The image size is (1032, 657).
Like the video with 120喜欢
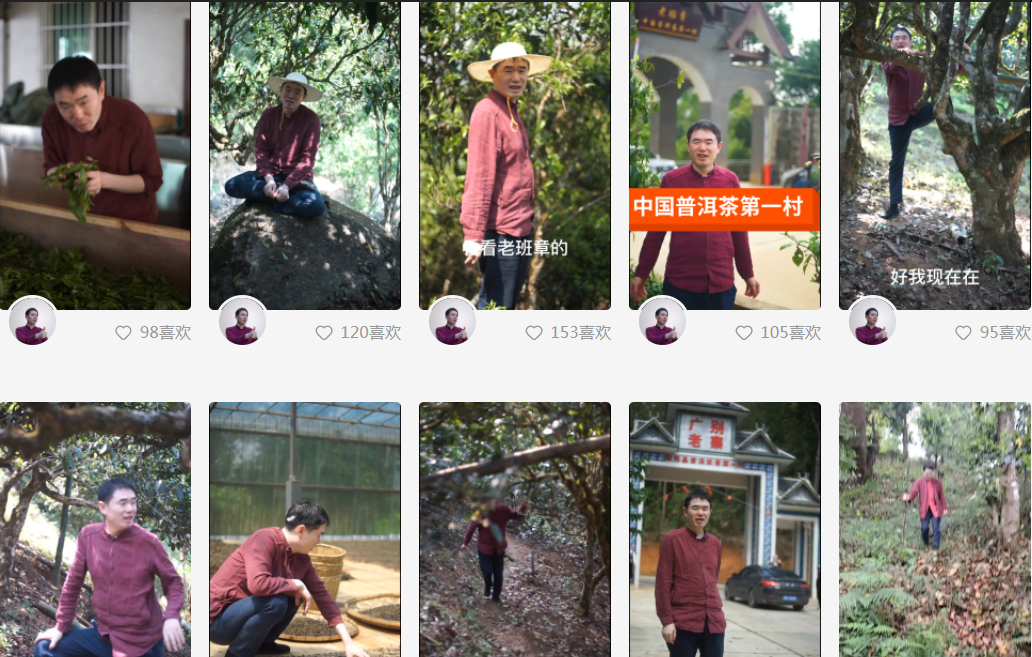(324, 333)
